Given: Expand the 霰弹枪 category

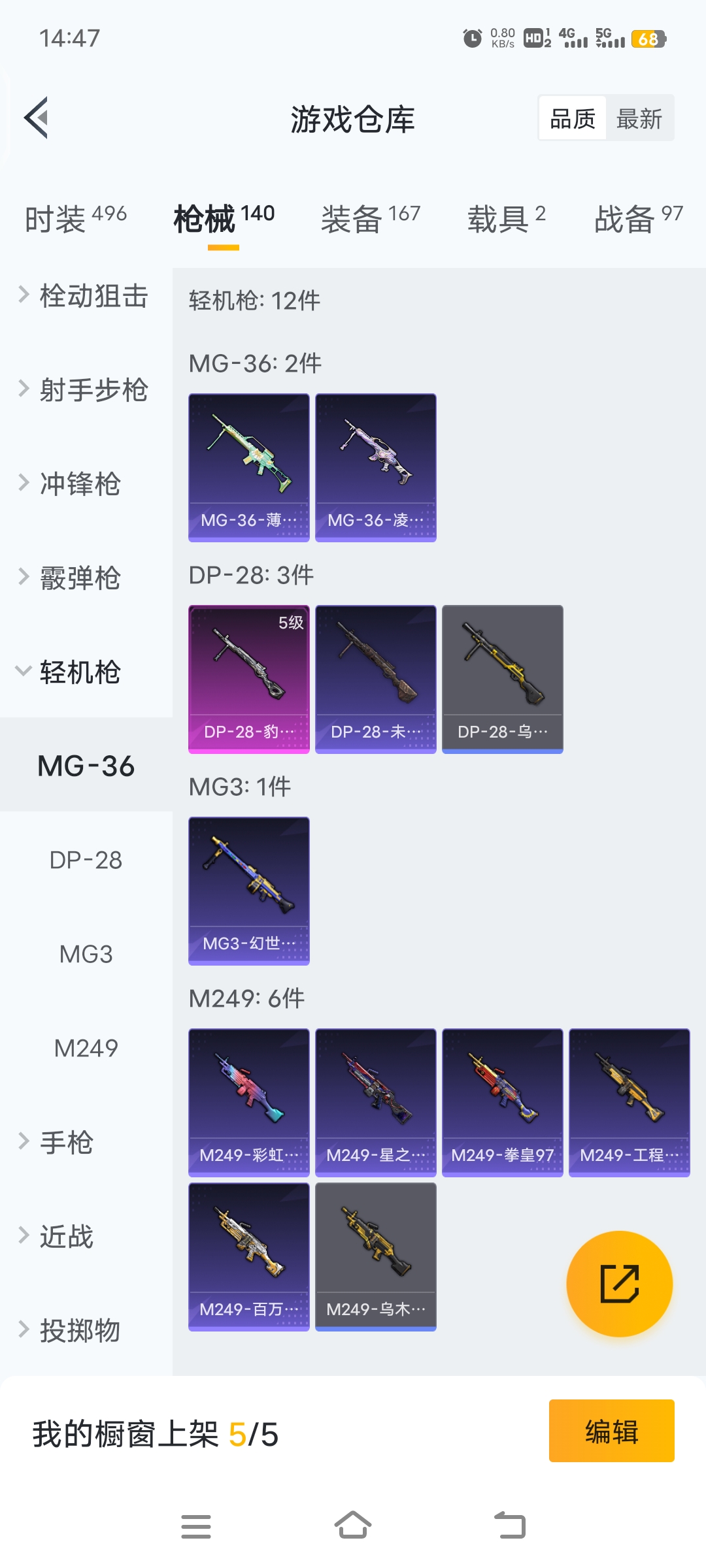Looking at the screenshot, I should pos(80,578).
